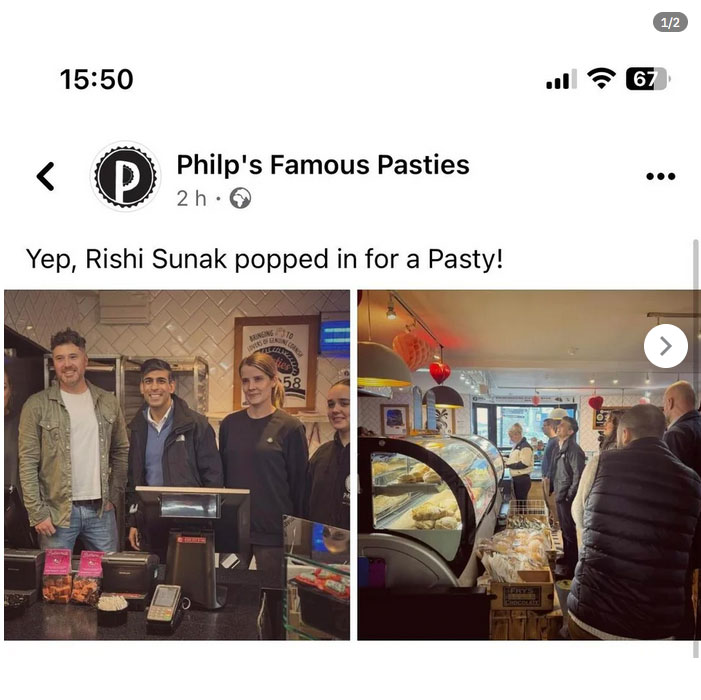Open the Philp's Famous Pasties profile picture
Screen dimensions: 701x700
click(125, 177)
